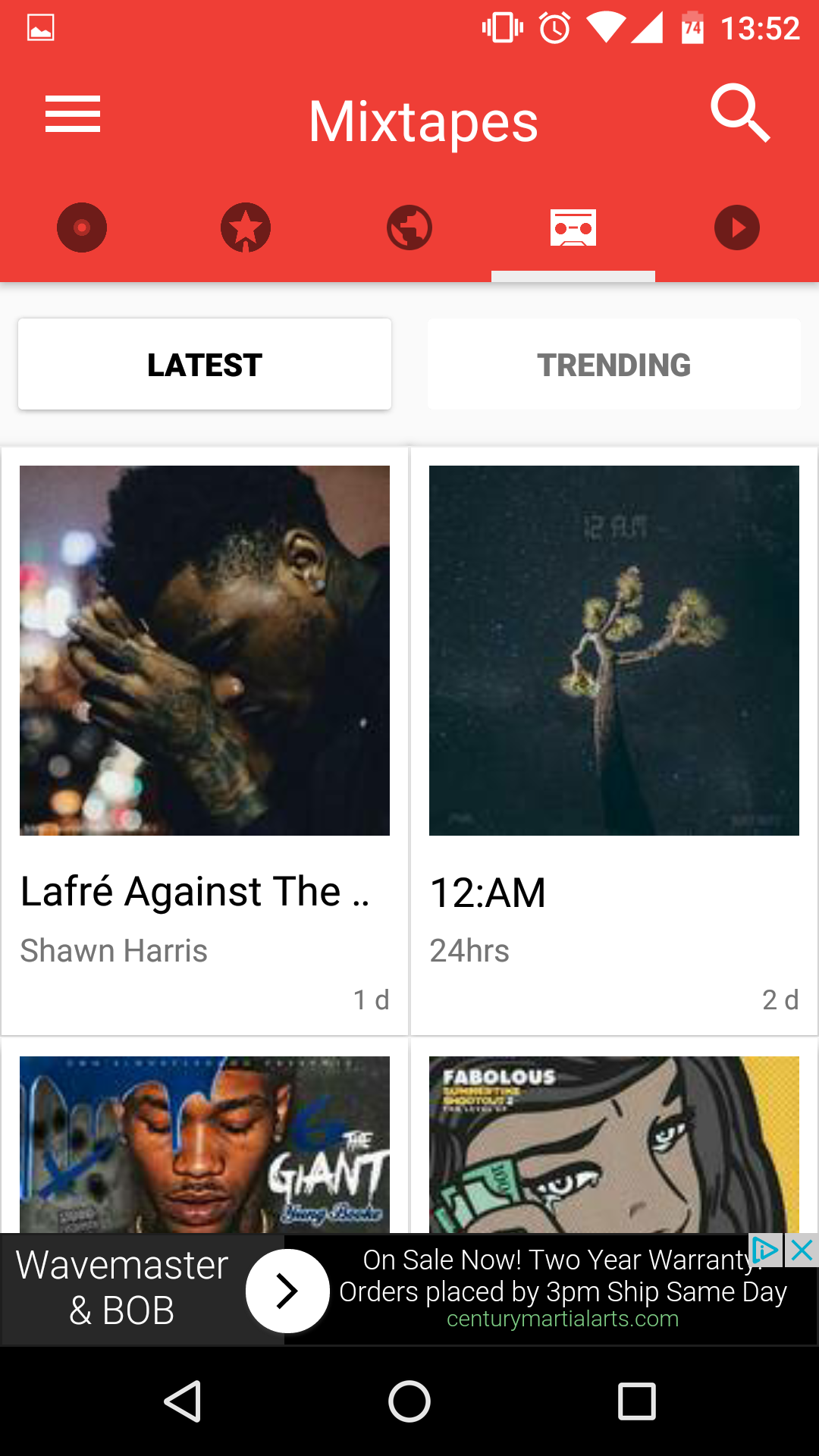Select the cassette mixtapes tab icon
819x1456 pixels.
click(573, 227)
